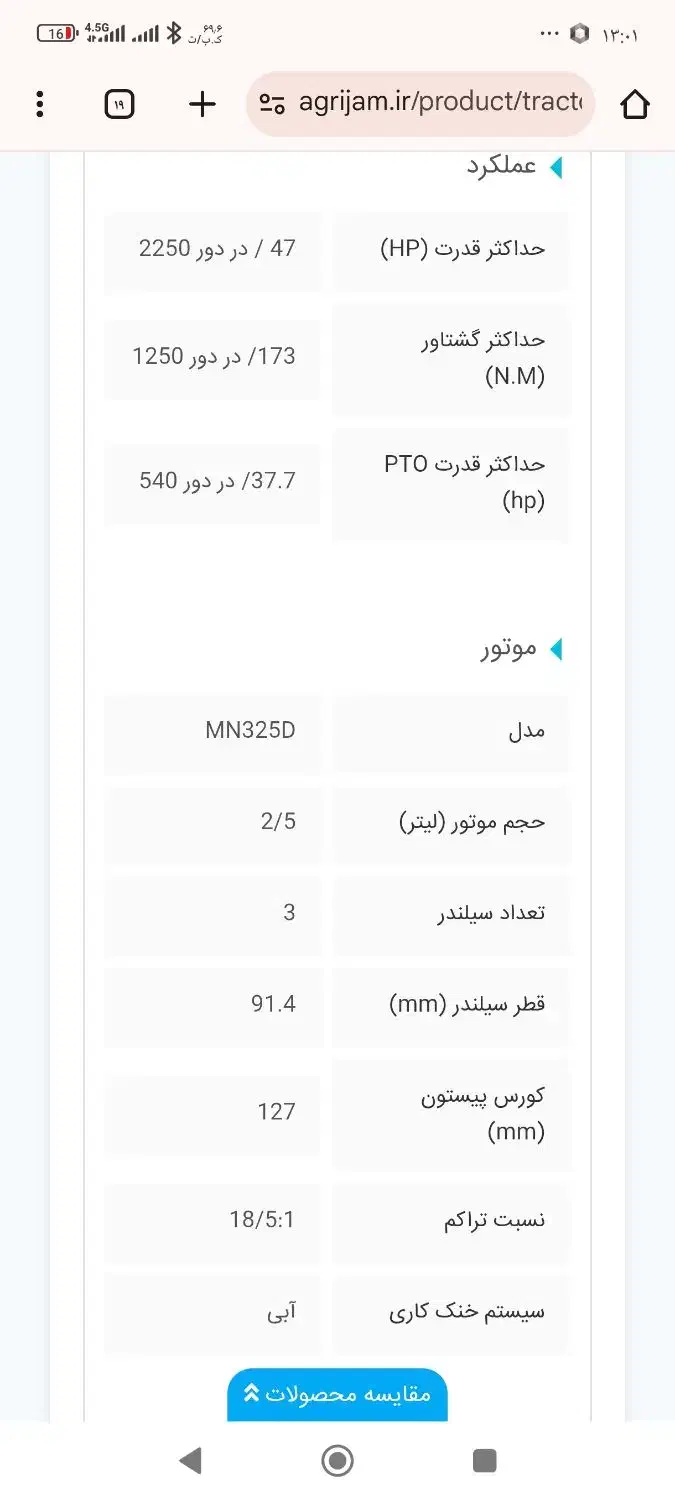Go back using the system back button
This screenshot has width=675, height=1500.
(x=190, y=1461)
